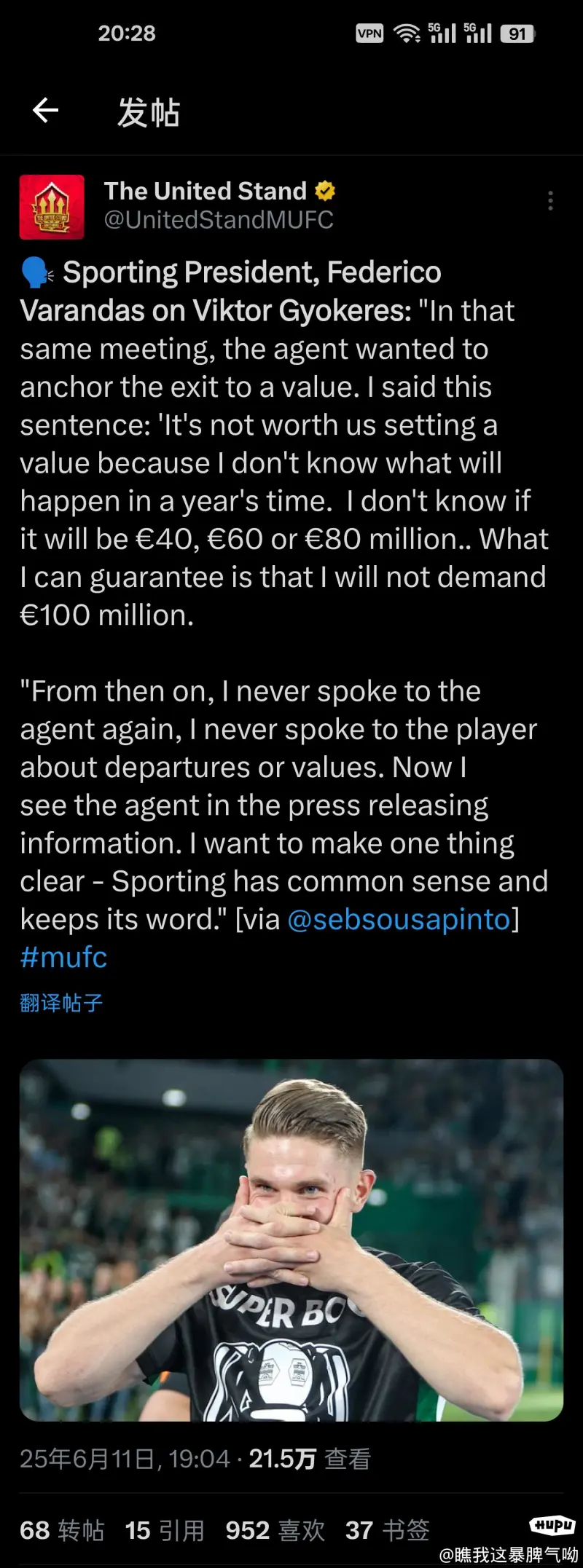View the 15 引用 quotes list
The image size is (583, 1568).
pos(165,1530)
